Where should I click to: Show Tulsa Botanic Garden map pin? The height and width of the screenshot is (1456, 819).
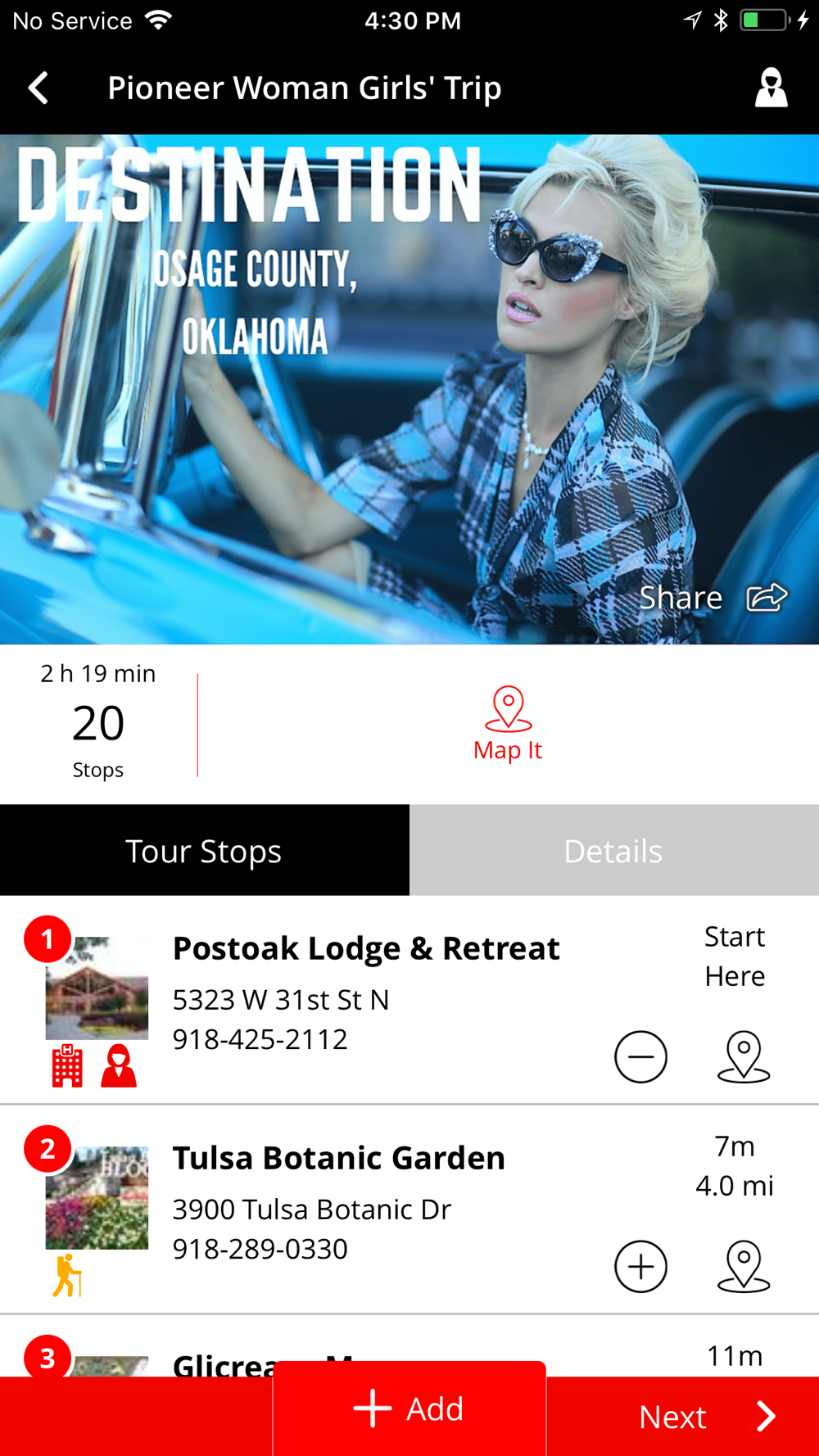click(743, 1266)
